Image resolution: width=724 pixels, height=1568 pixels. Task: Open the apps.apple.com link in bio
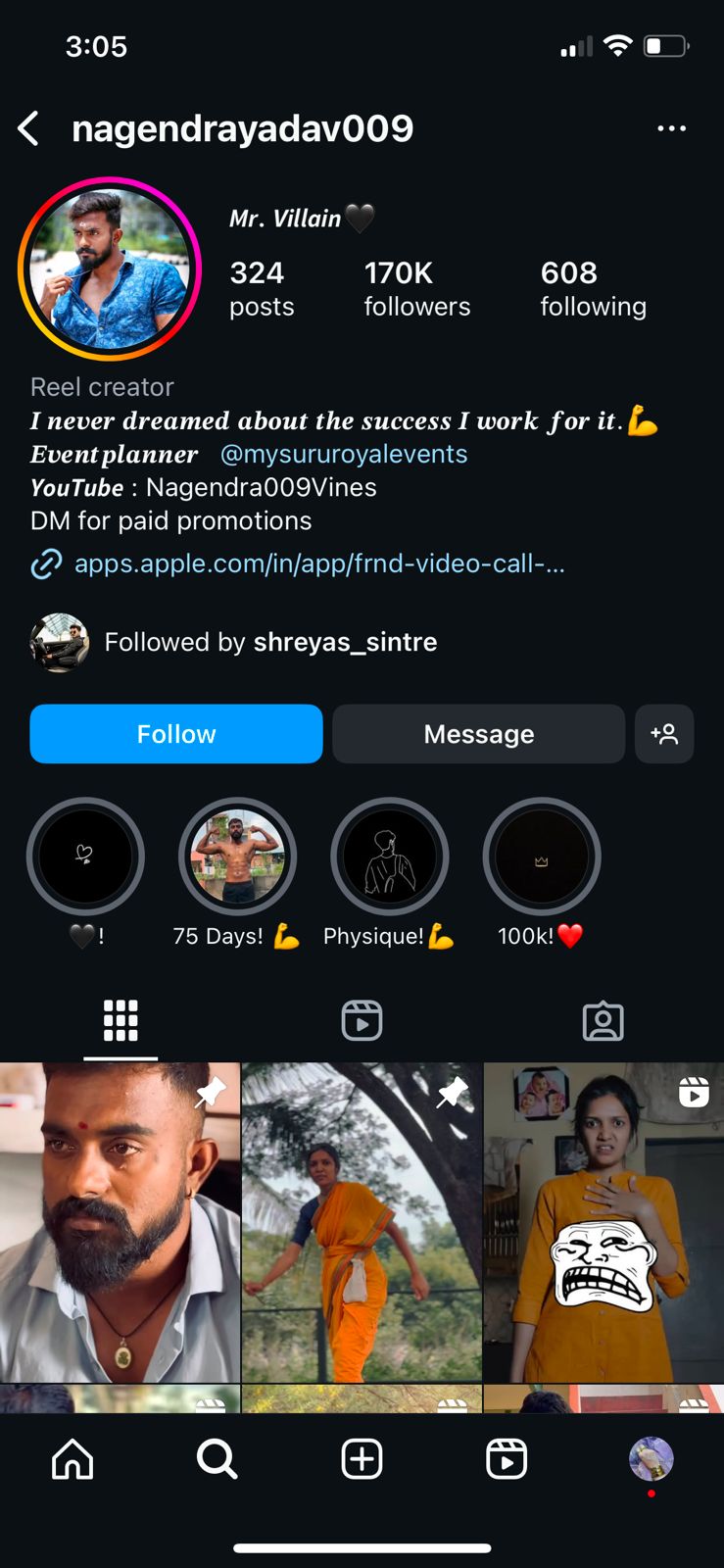[x=318, y=563]
